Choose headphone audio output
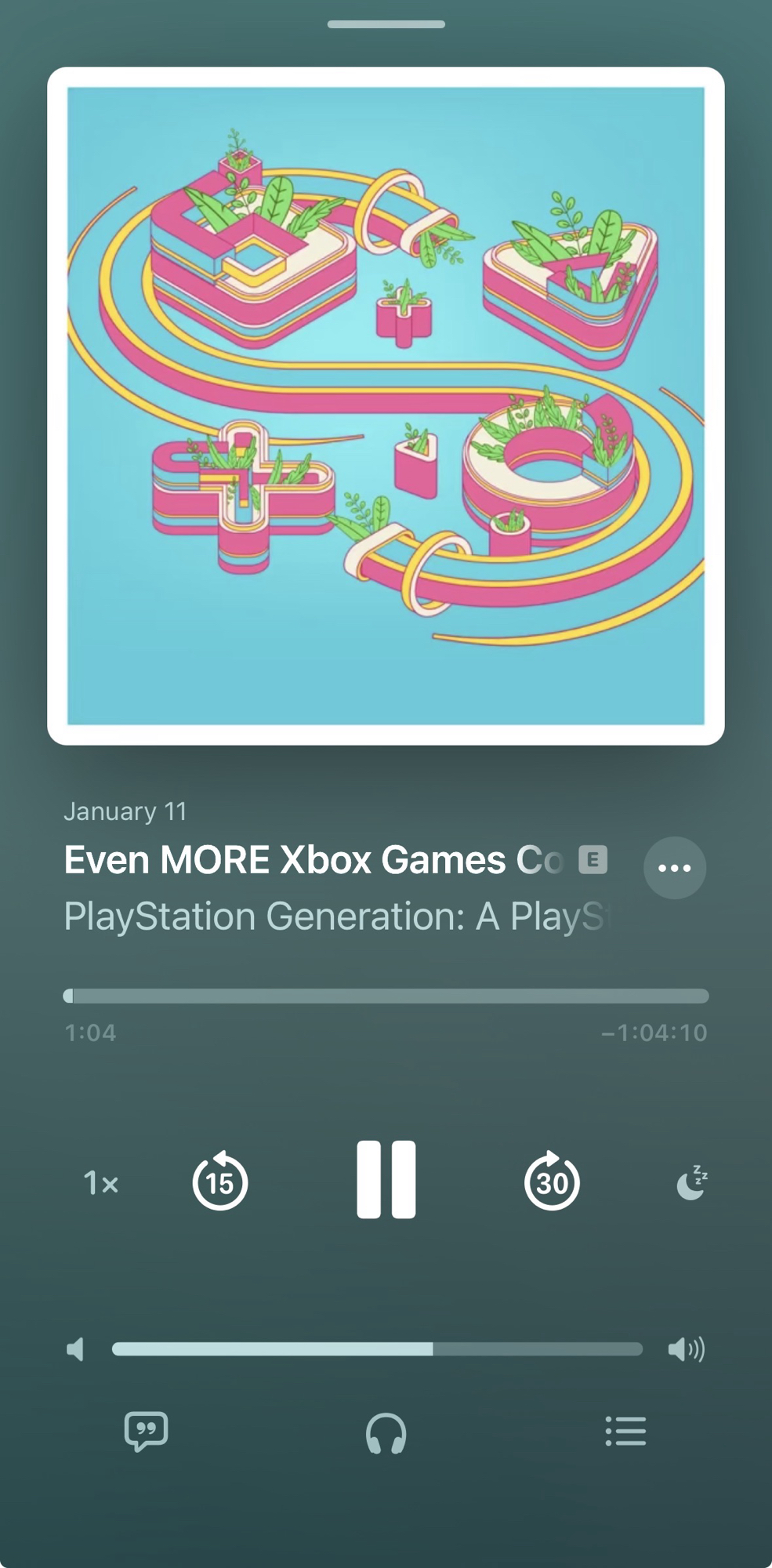Screen dimensions: 772x1568 pyautogui.click(x=386, y=1433)
